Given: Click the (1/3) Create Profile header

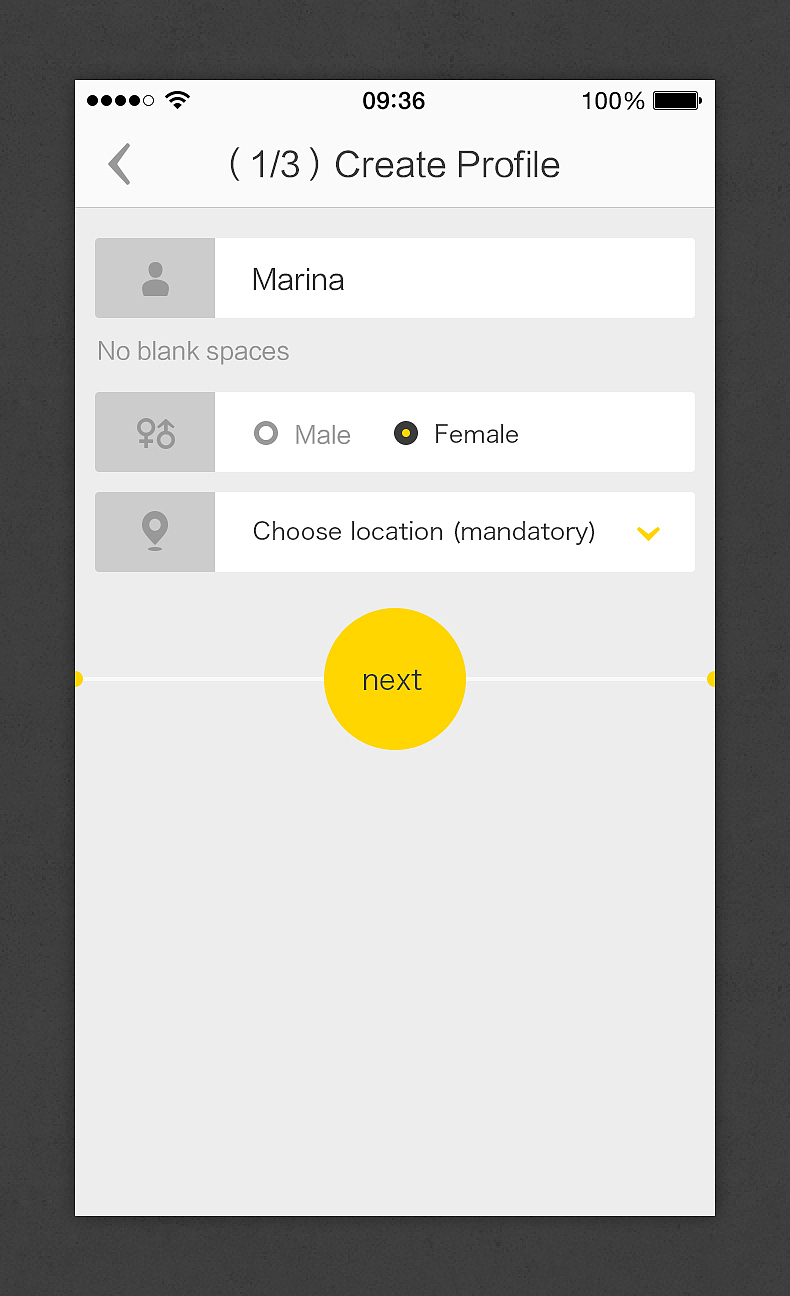Looking at the screenshot, I should [x=394, y=164].
